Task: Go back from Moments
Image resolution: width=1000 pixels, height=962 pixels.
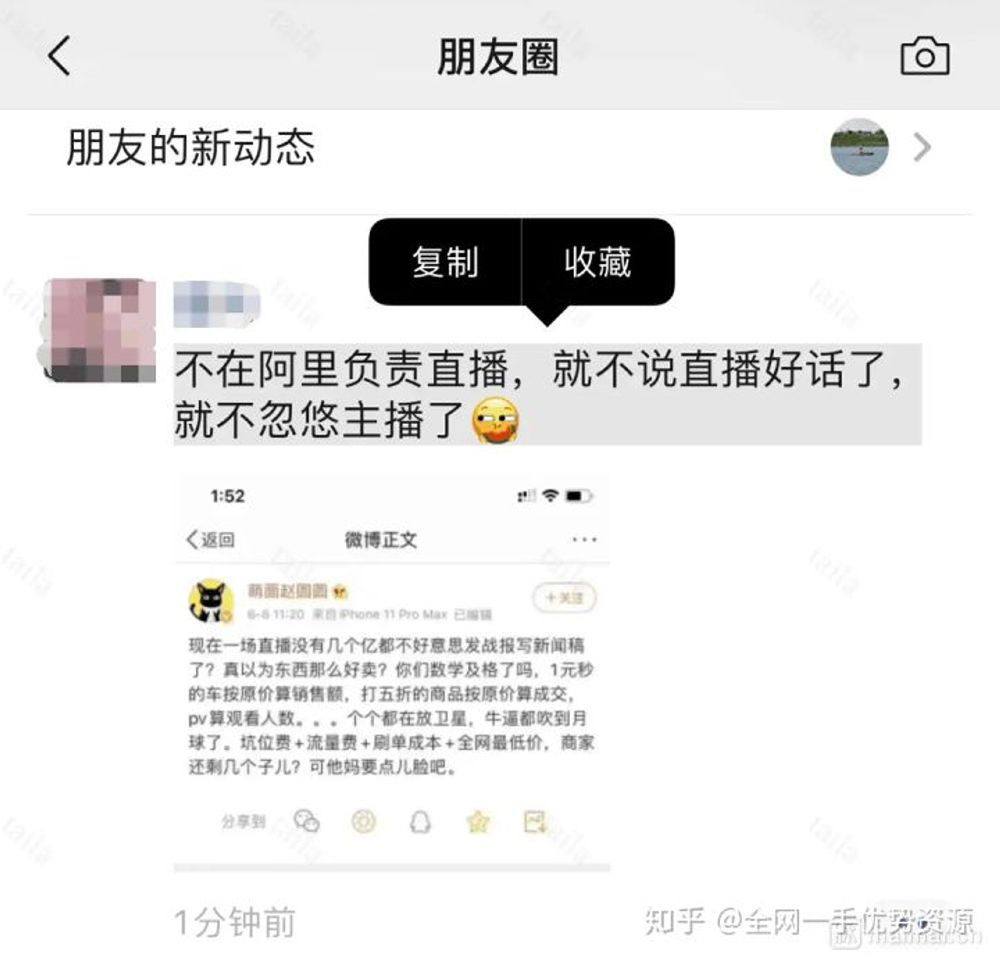Action: [60, 56]
